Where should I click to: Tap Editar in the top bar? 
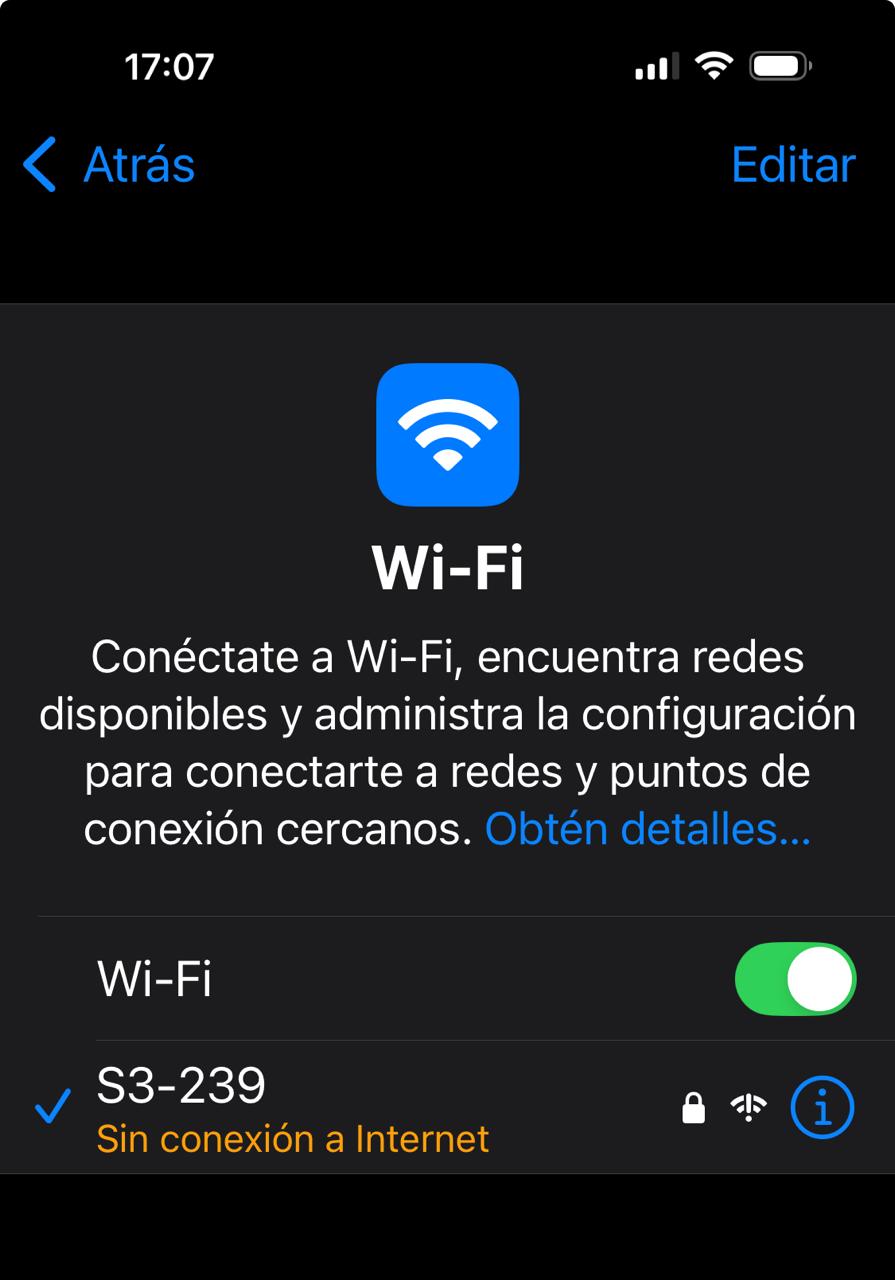tap(792, 165)
